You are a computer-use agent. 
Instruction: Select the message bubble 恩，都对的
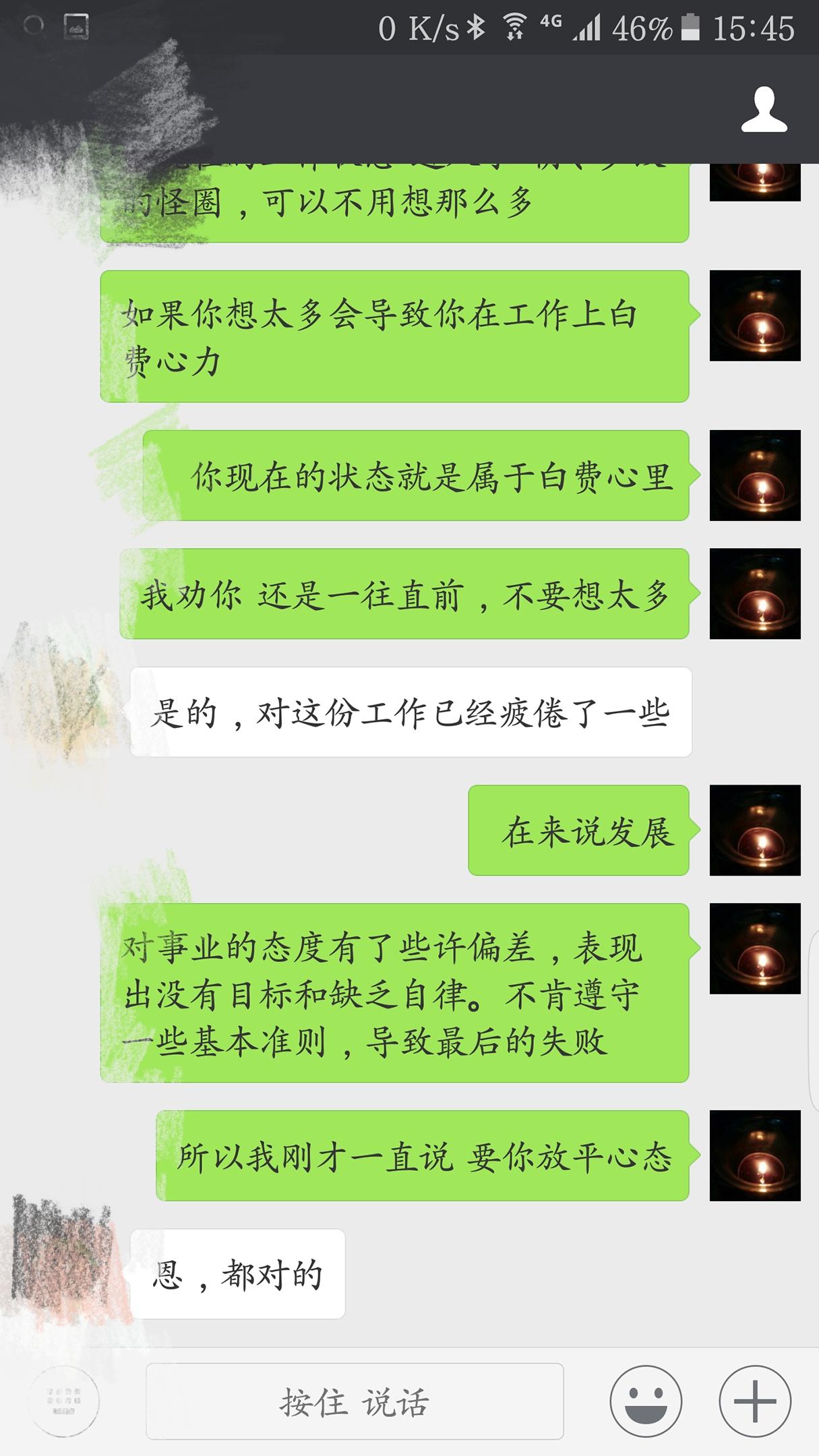click(x=239, y=1273)
